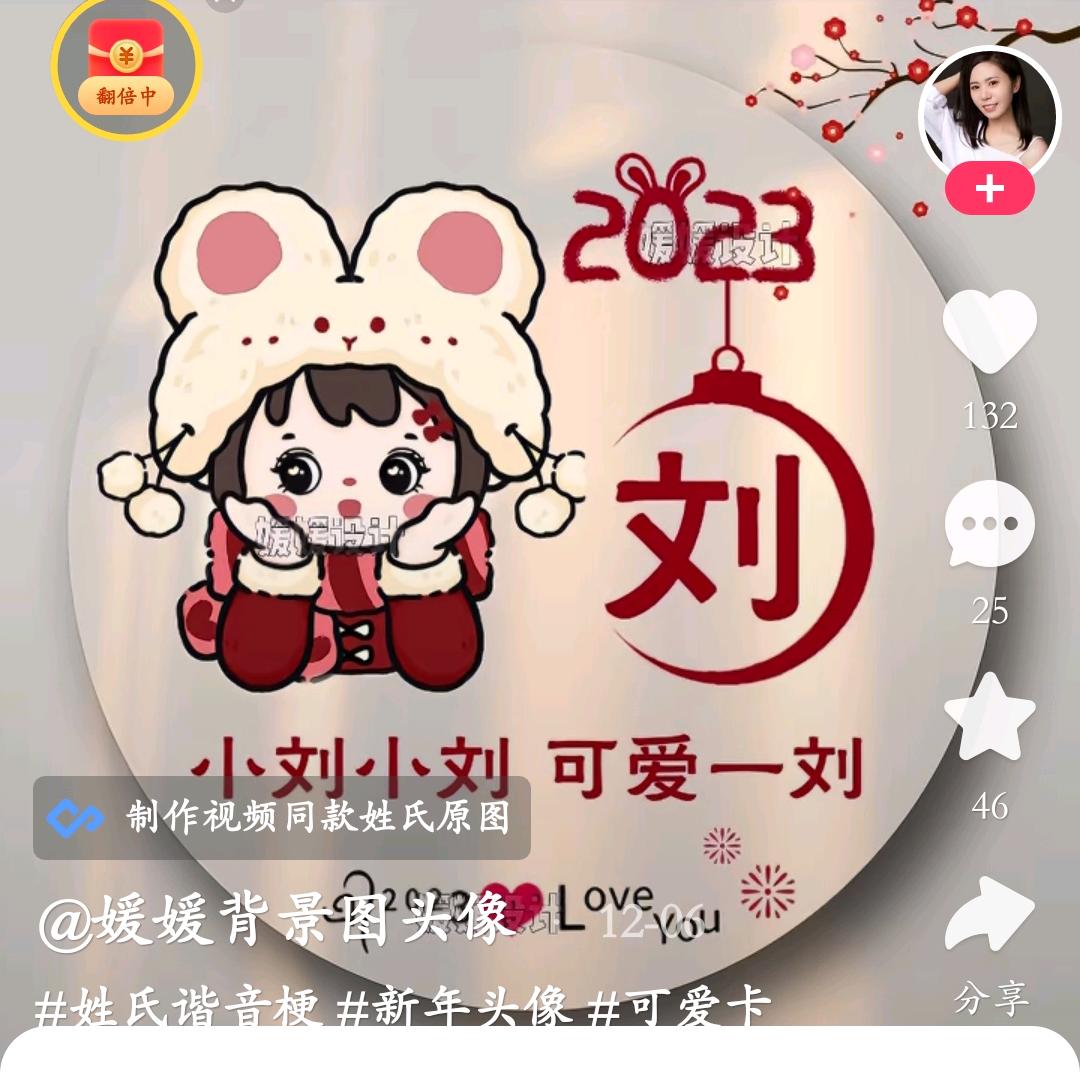Viewport: 1080px width, 1080px height.
Task: Follow the creator with the plus button
Action: (x=989, y=190)
